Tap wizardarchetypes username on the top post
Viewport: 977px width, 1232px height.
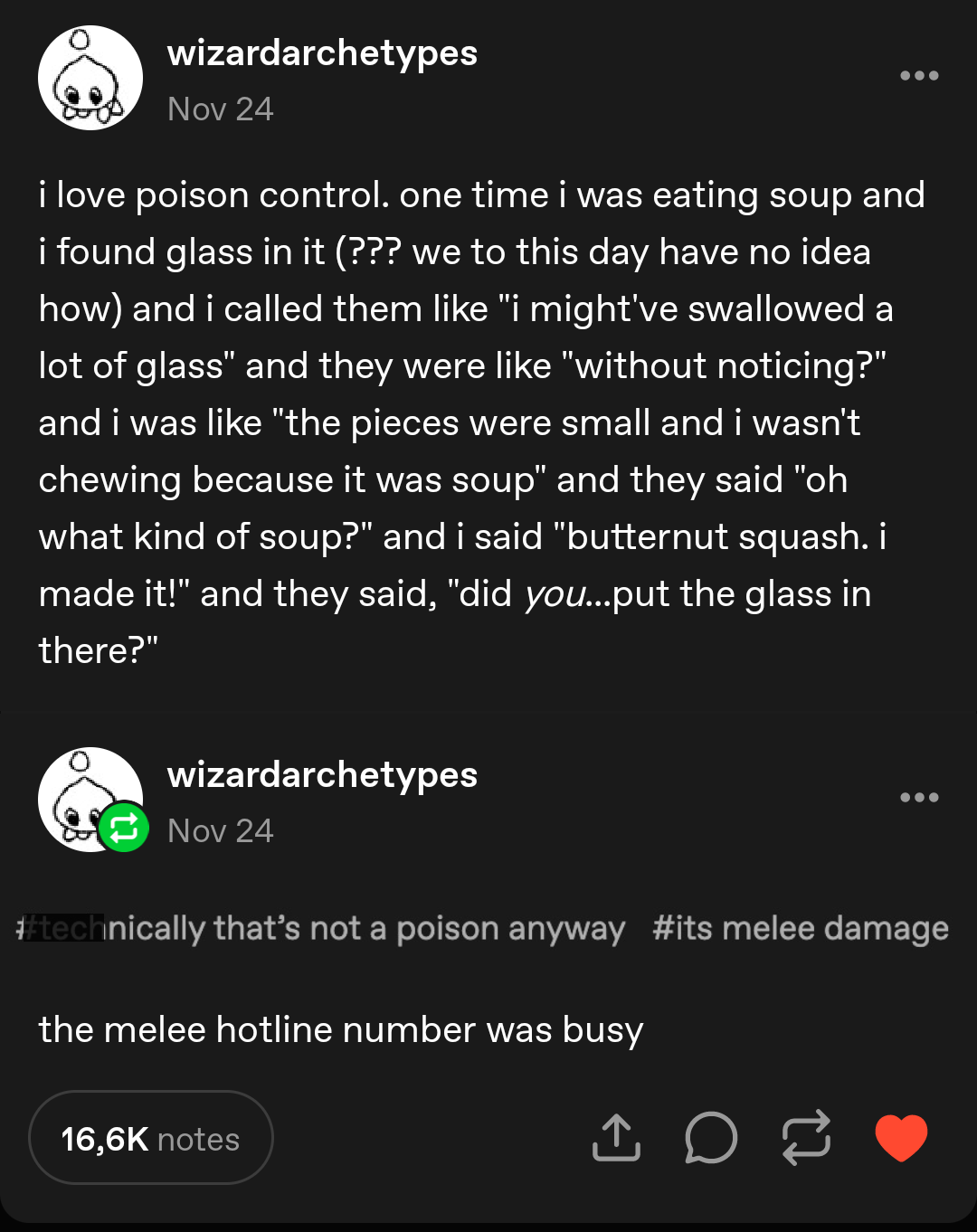322,53
